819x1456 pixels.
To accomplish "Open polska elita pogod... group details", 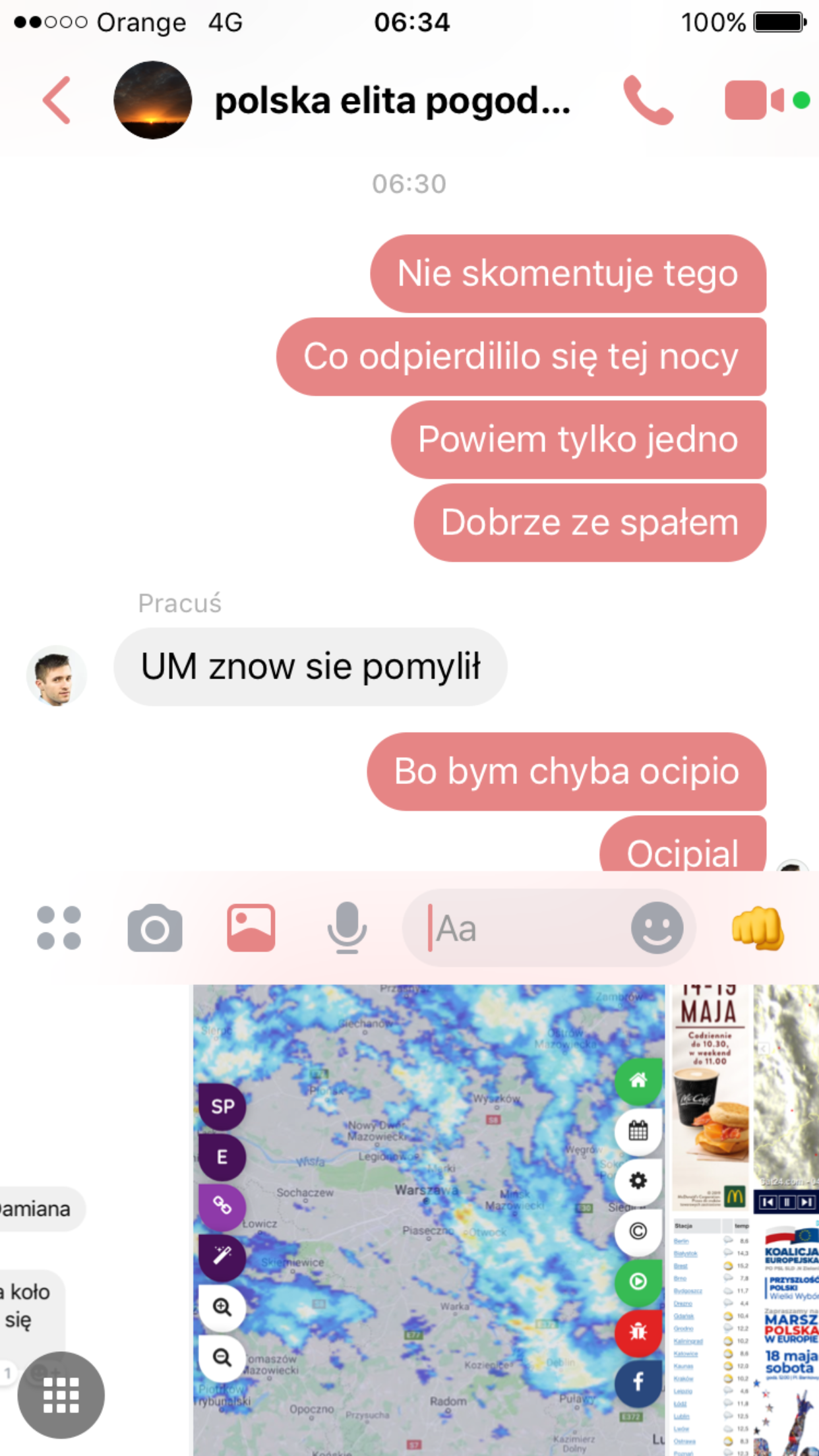I will [x=392, y=102].
